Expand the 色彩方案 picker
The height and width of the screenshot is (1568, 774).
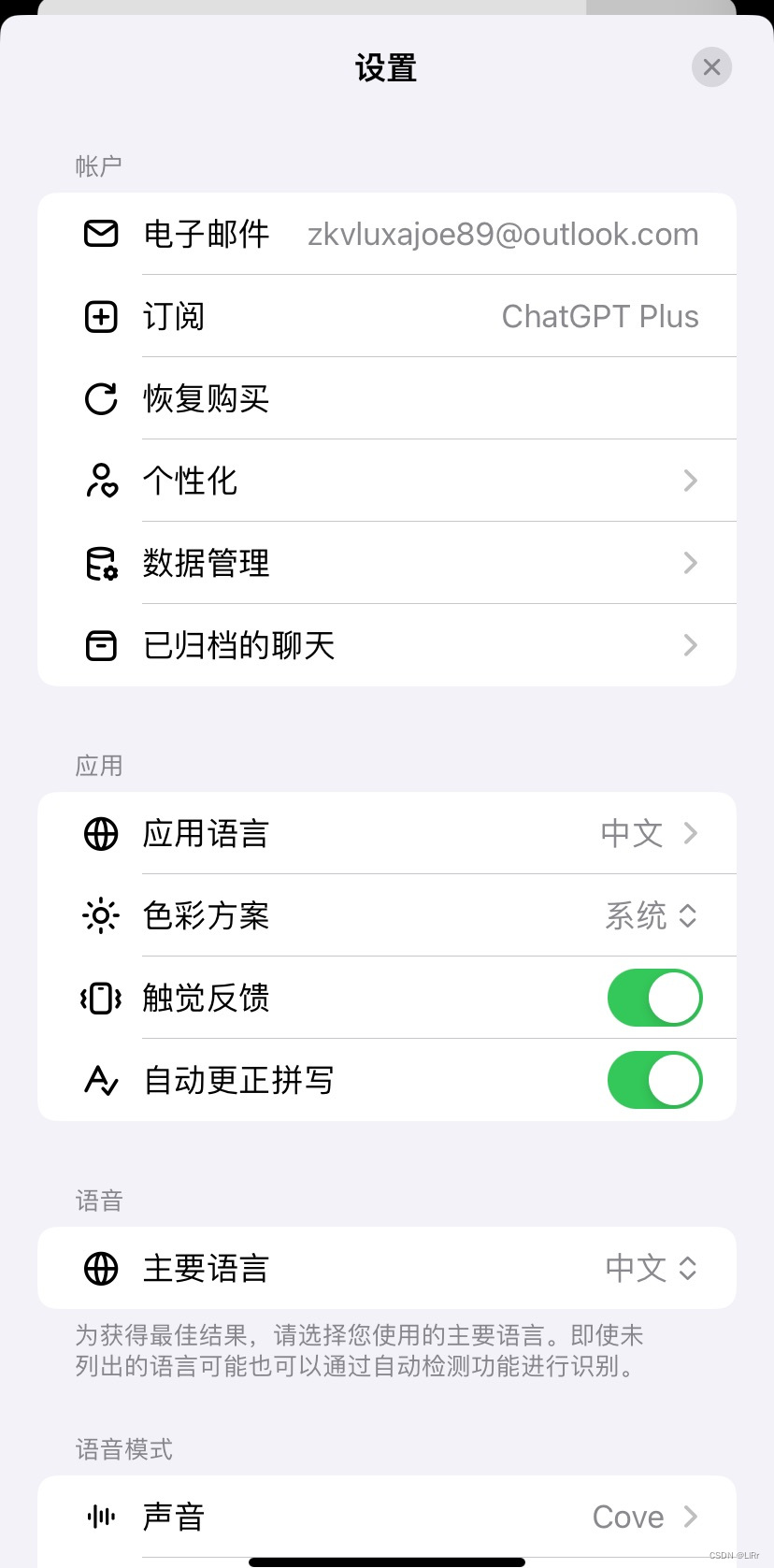[651, 915]
